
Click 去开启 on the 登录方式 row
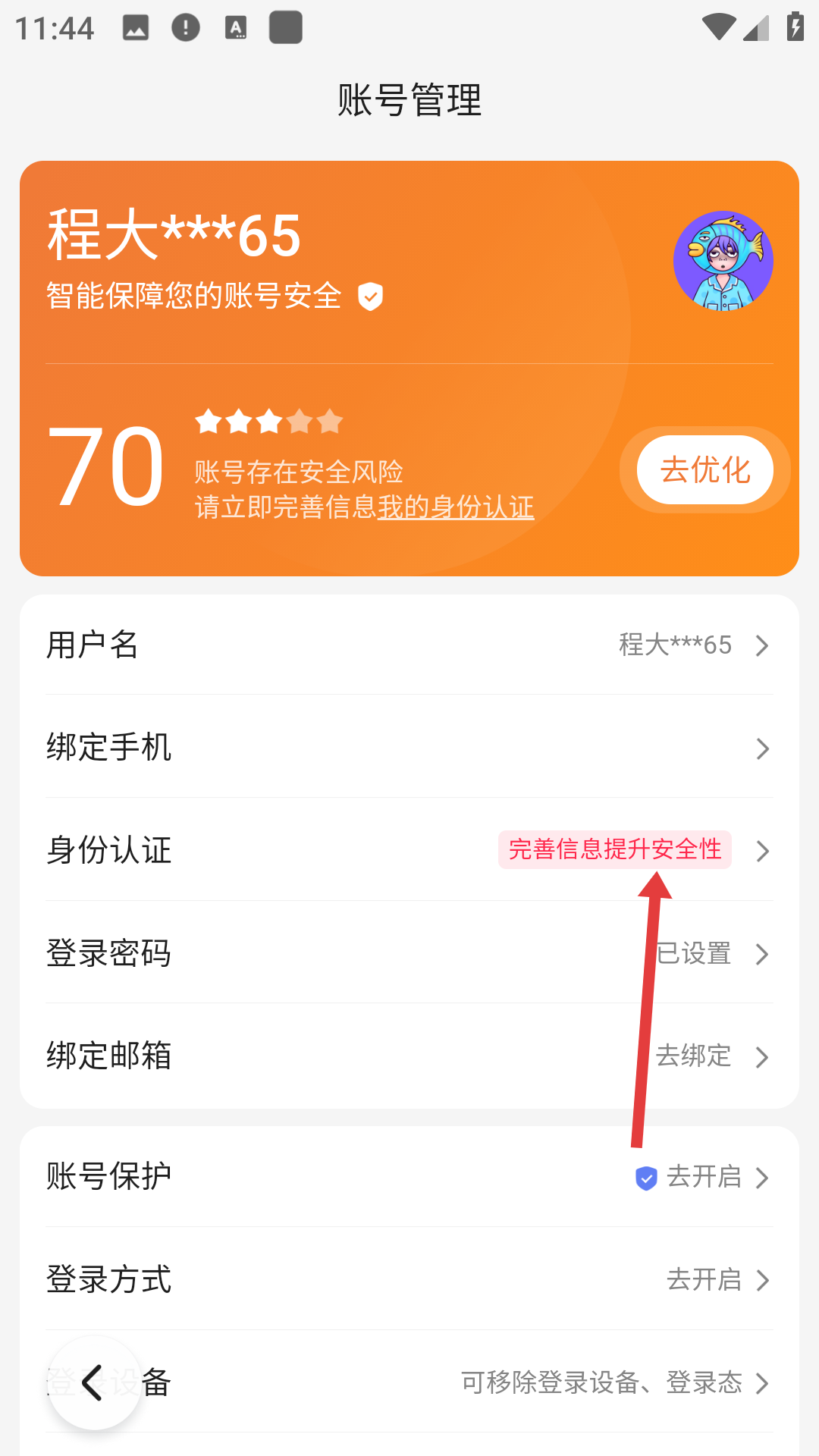(704, 1280)
